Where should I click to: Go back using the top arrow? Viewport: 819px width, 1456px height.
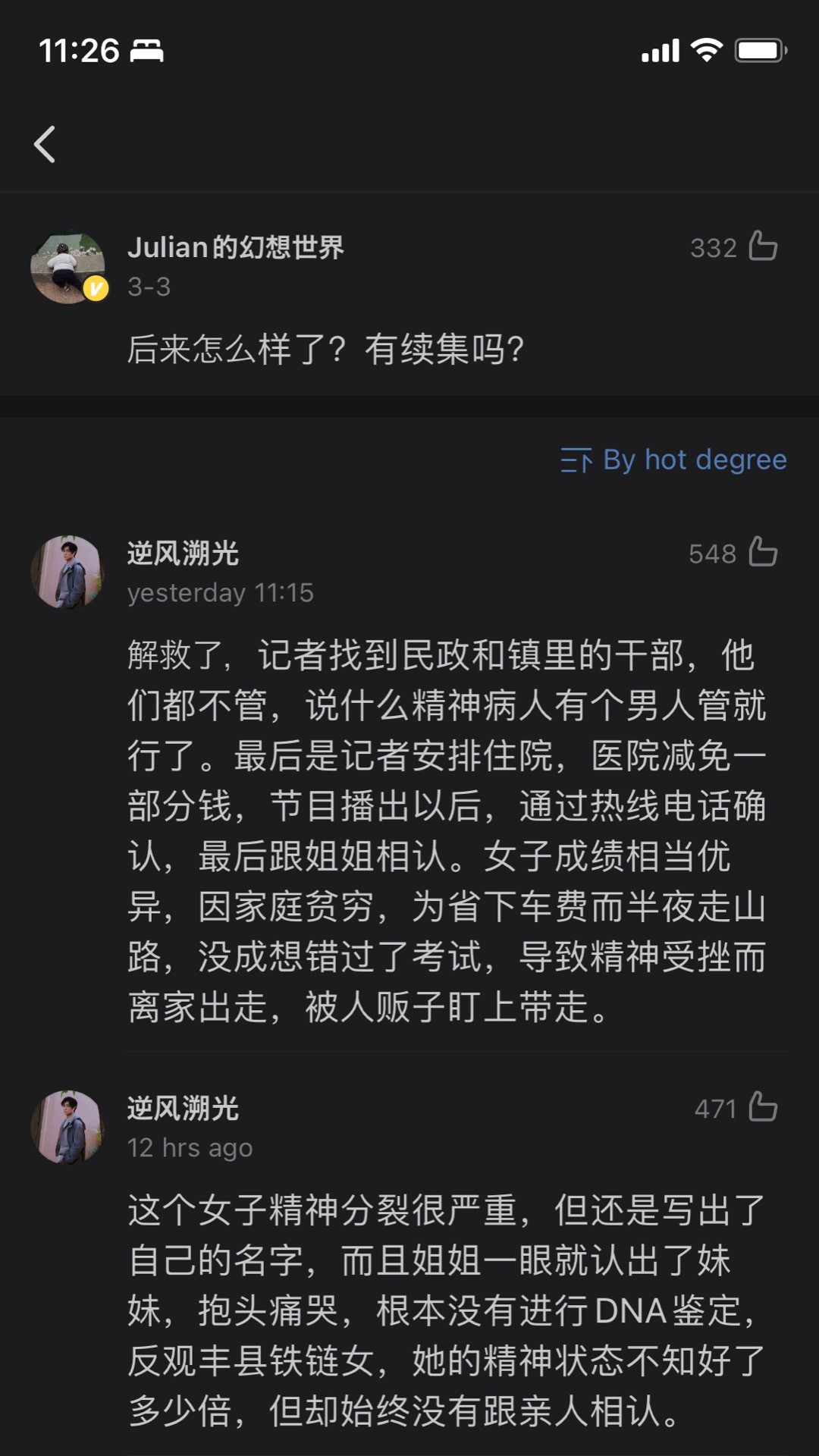pos(45,144)
